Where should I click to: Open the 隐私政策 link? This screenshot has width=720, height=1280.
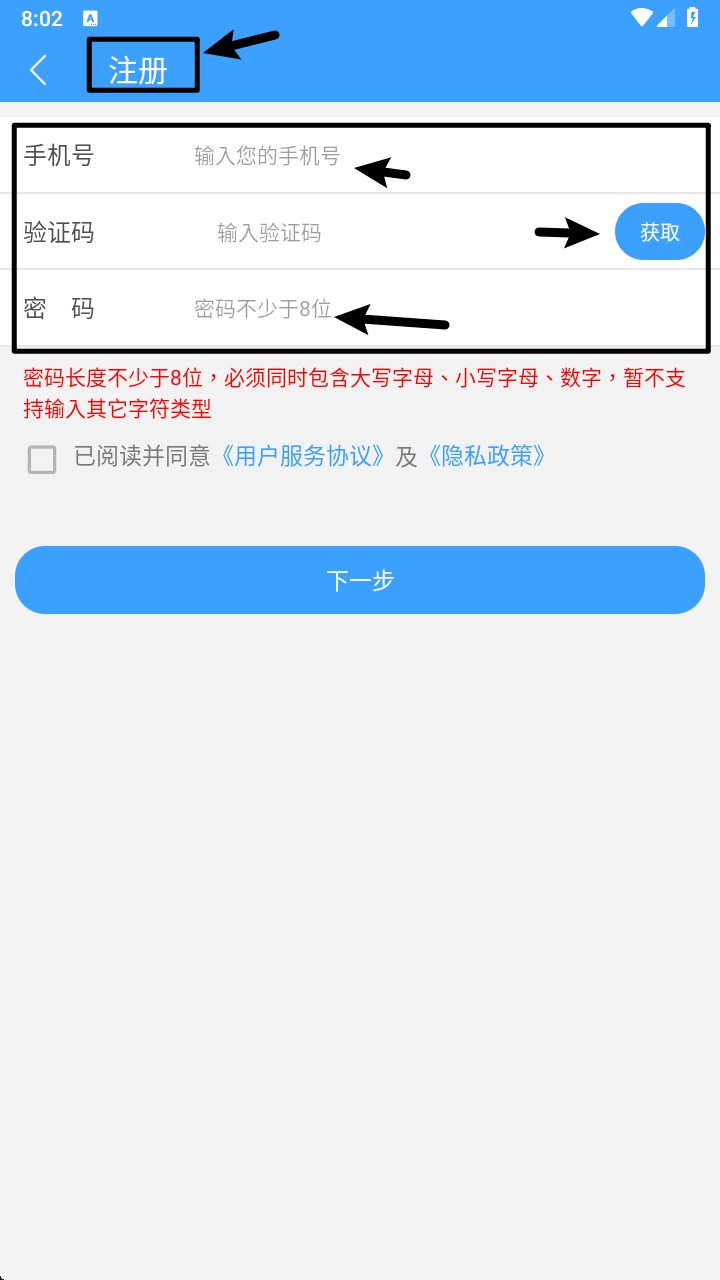point(487,457)
